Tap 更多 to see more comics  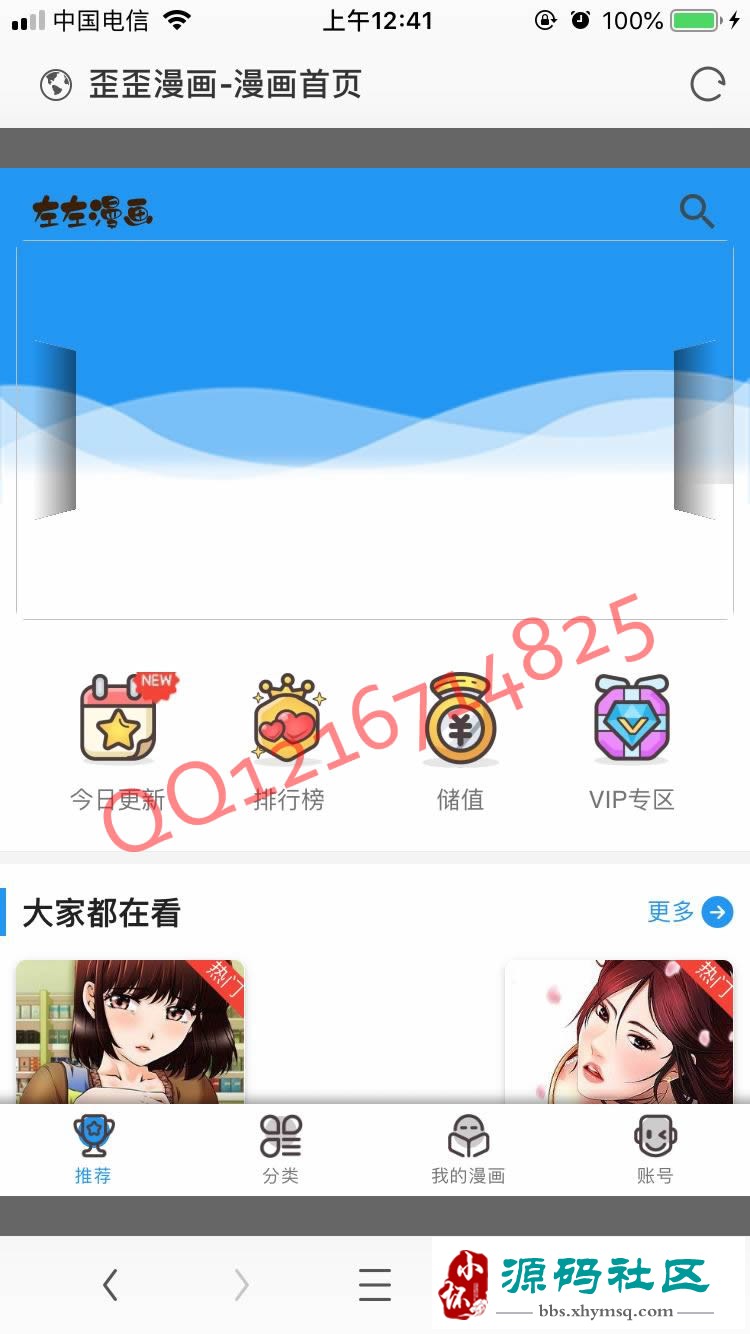click(x=690, y=912)
